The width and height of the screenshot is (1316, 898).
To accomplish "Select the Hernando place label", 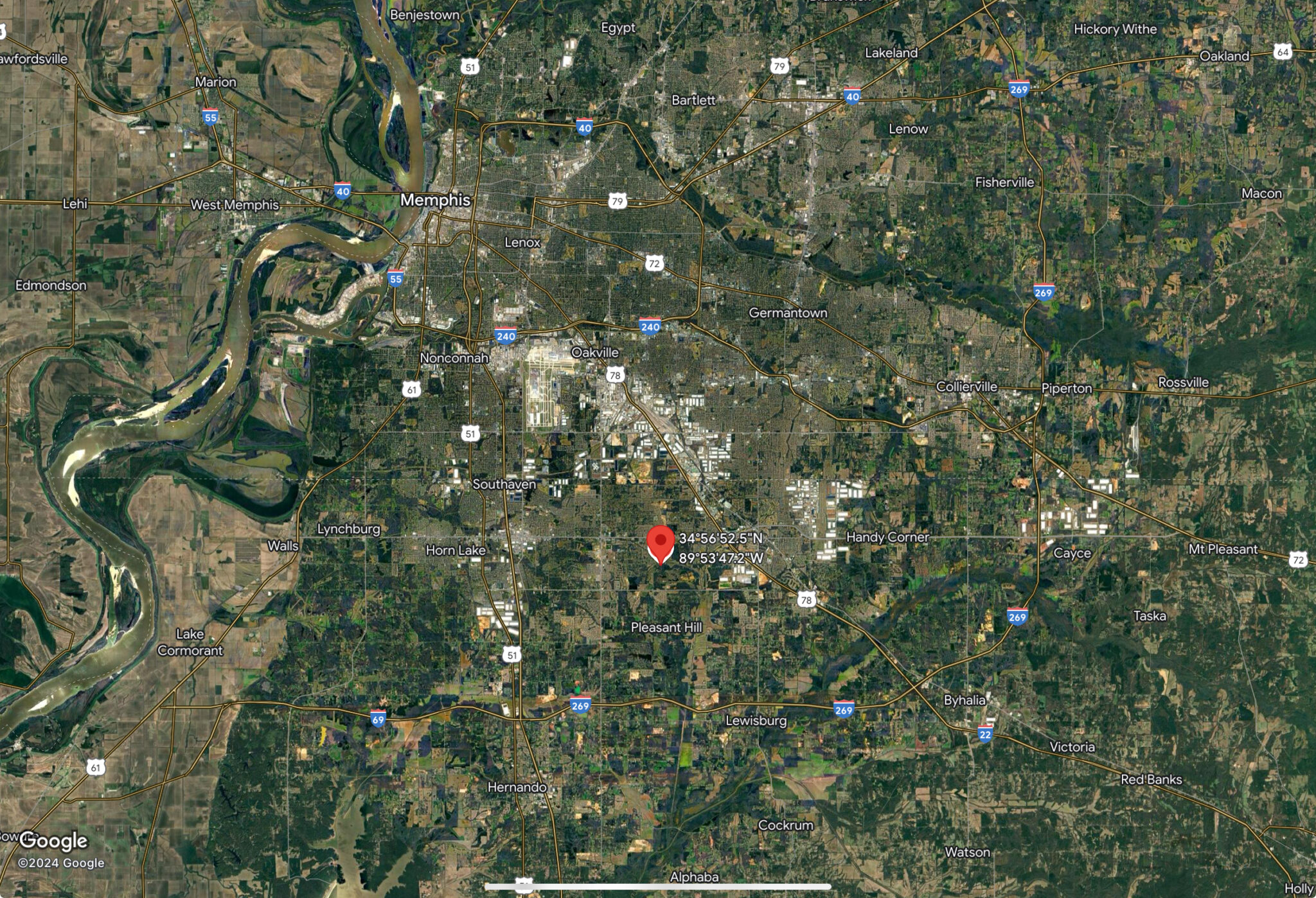I will point(517,787).
